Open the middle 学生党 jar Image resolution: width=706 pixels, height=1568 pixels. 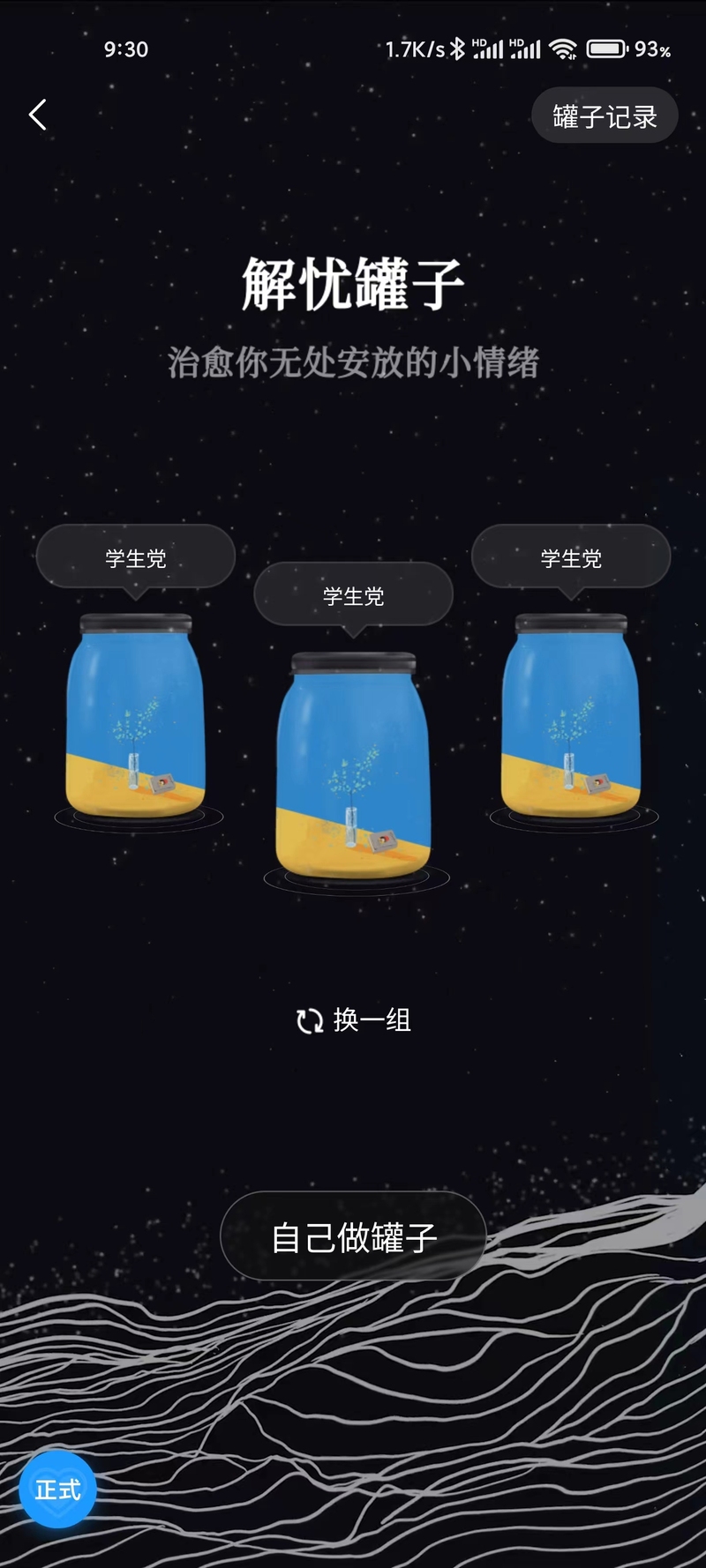353,765
